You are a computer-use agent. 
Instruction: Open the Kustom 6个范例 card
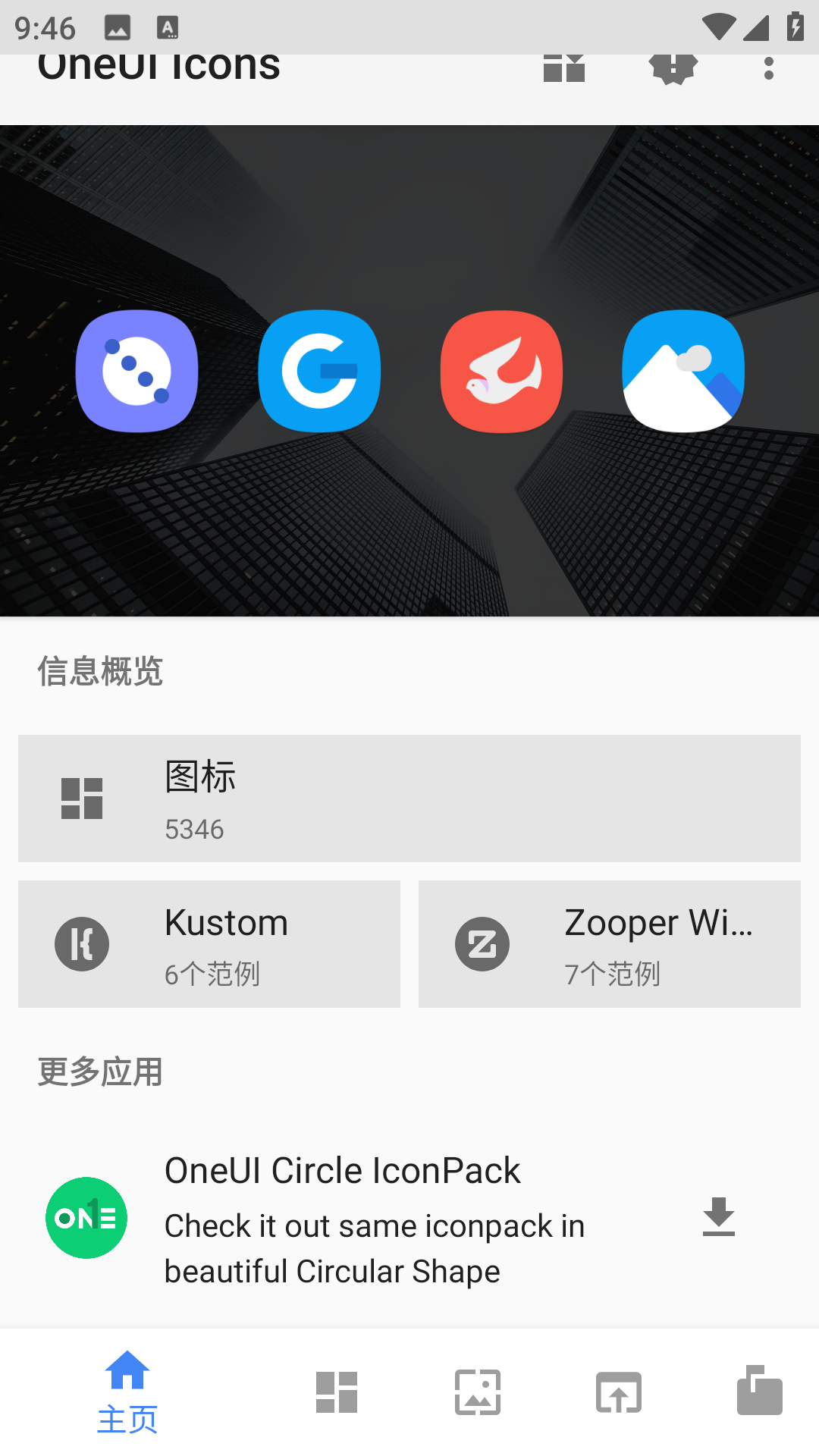click(x=209, y=943)
